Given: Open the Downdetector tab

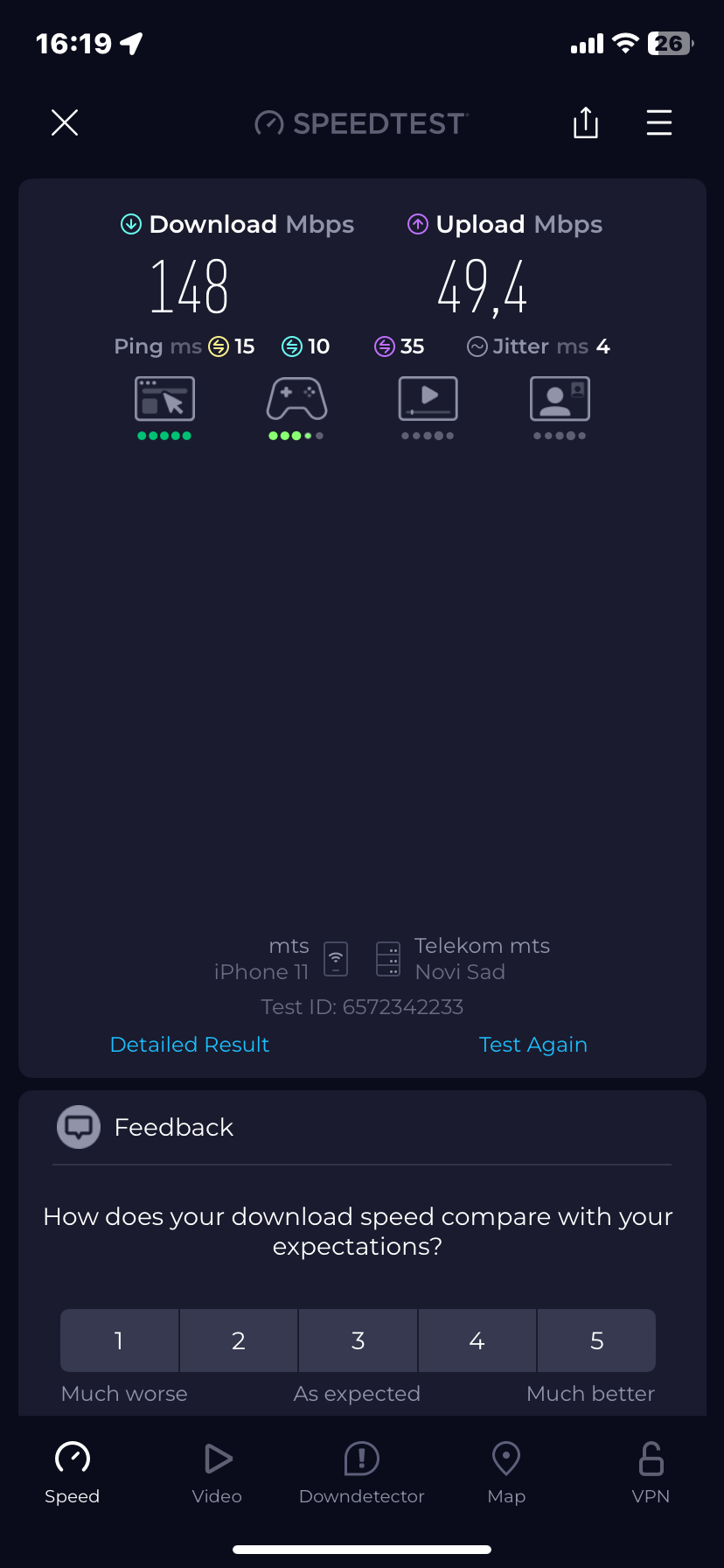Looking at the screenshot, I should [361, 1473].
